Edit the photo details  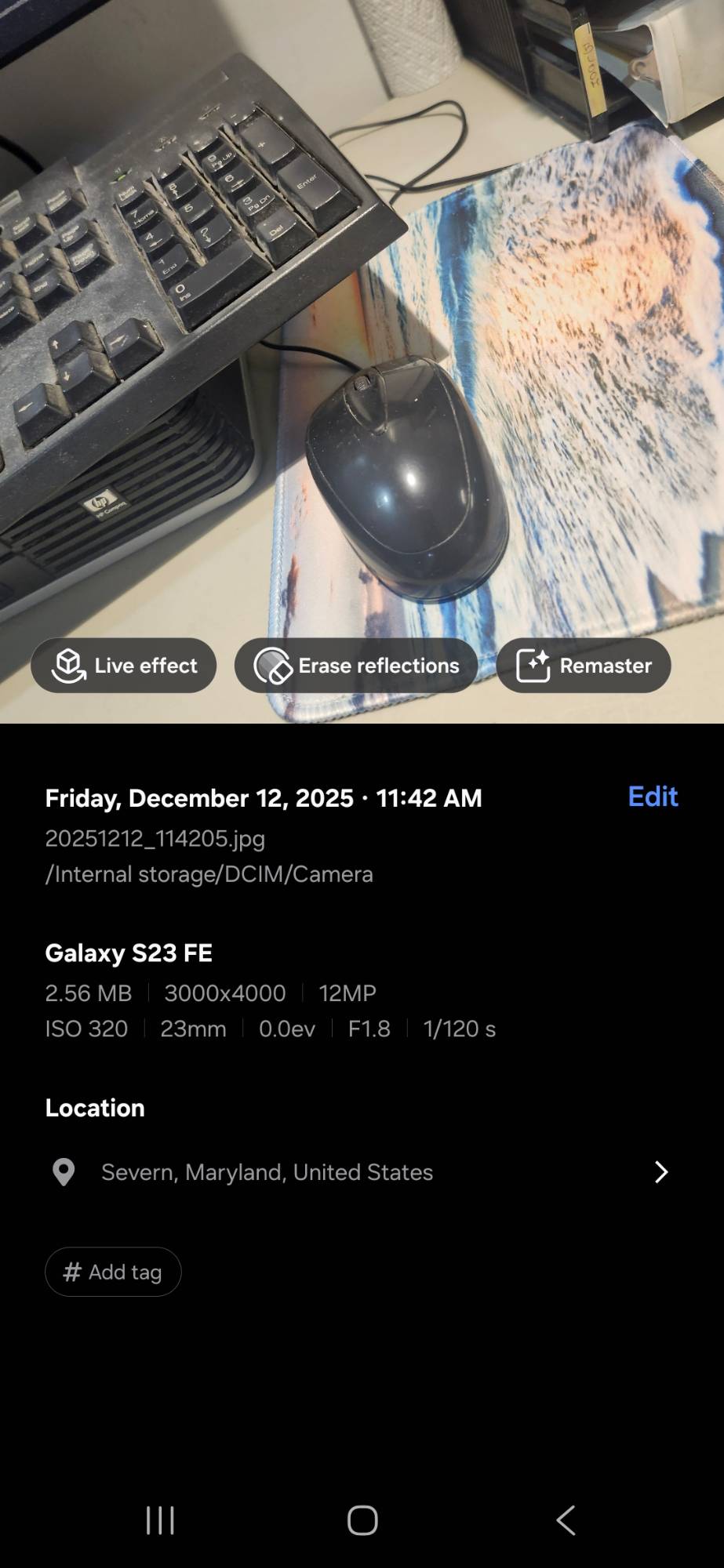653,797
